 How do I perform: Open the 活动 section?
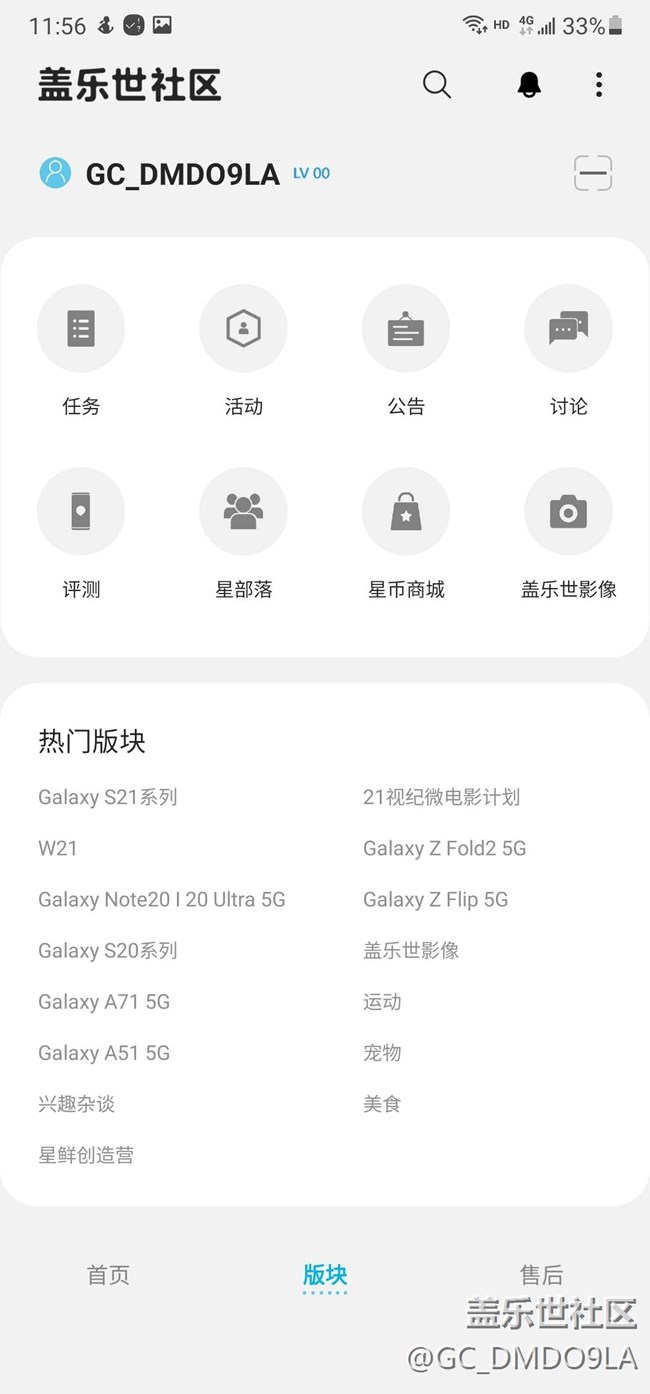pos(243,329)
